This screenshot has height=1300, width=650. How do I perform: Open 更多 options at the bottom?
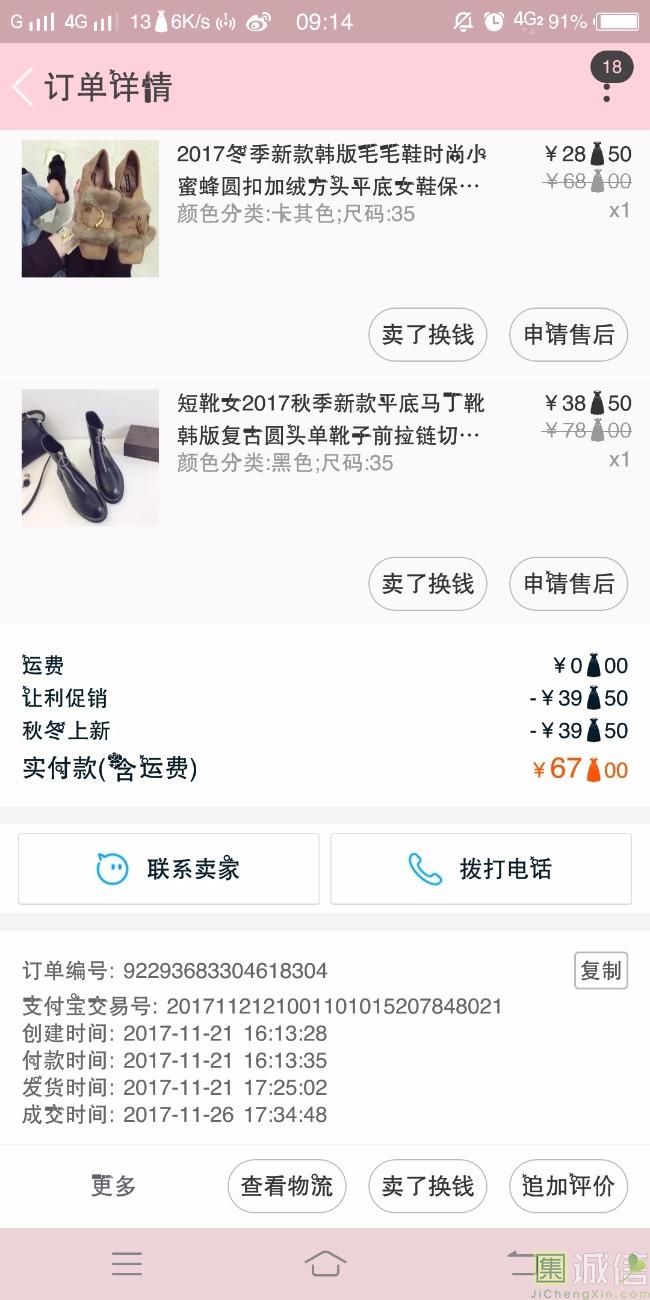[x=113, y=1186]
